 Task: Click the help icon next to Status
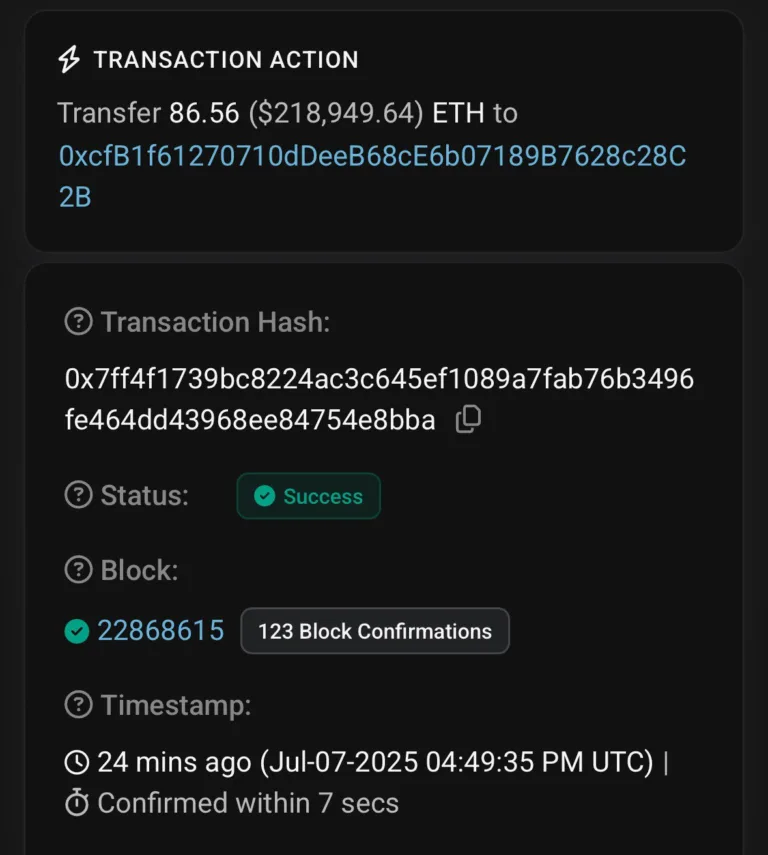click(78, 495)
